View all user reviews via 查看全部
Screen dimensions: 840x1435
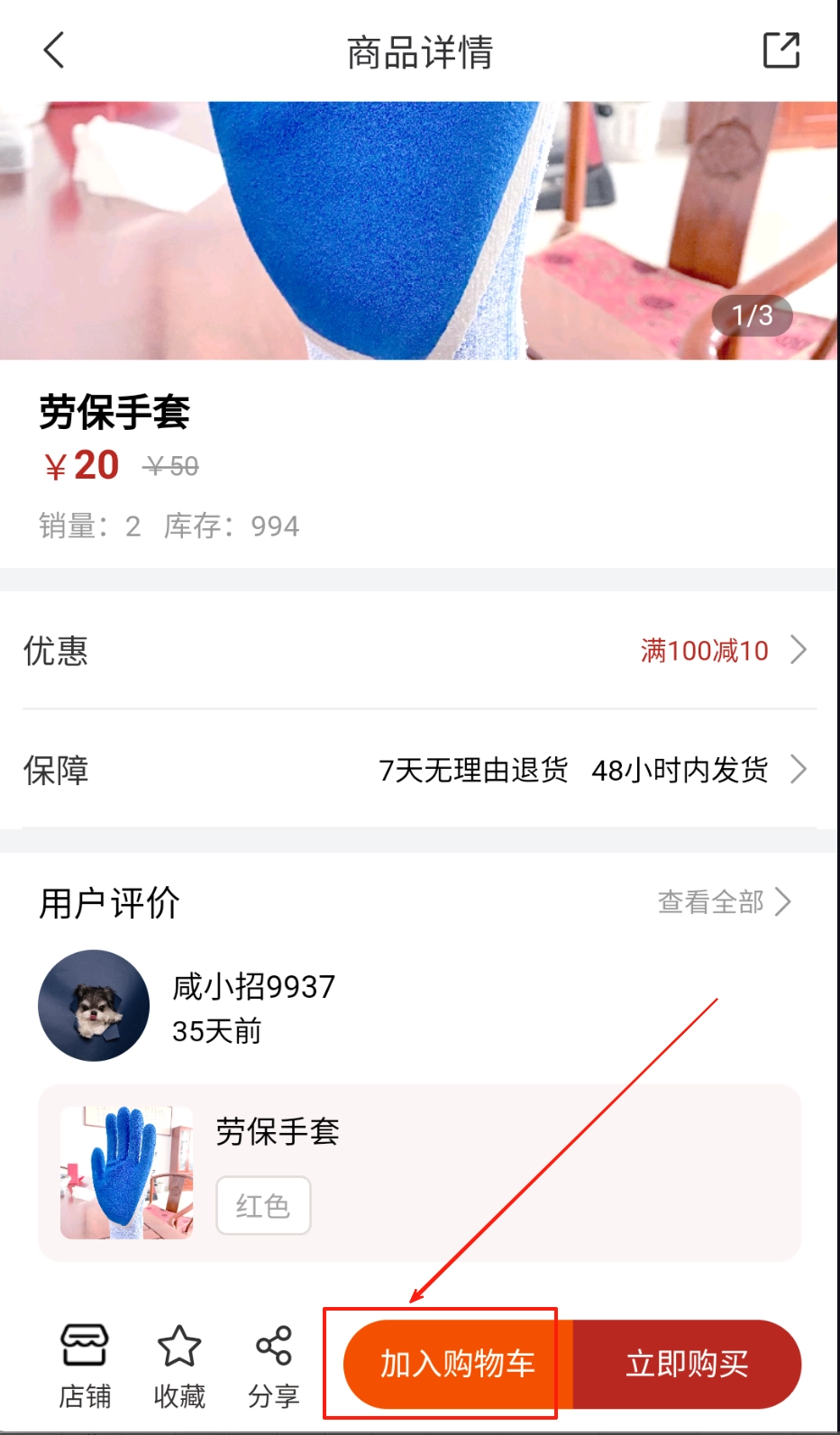click(x=724, y=901)
